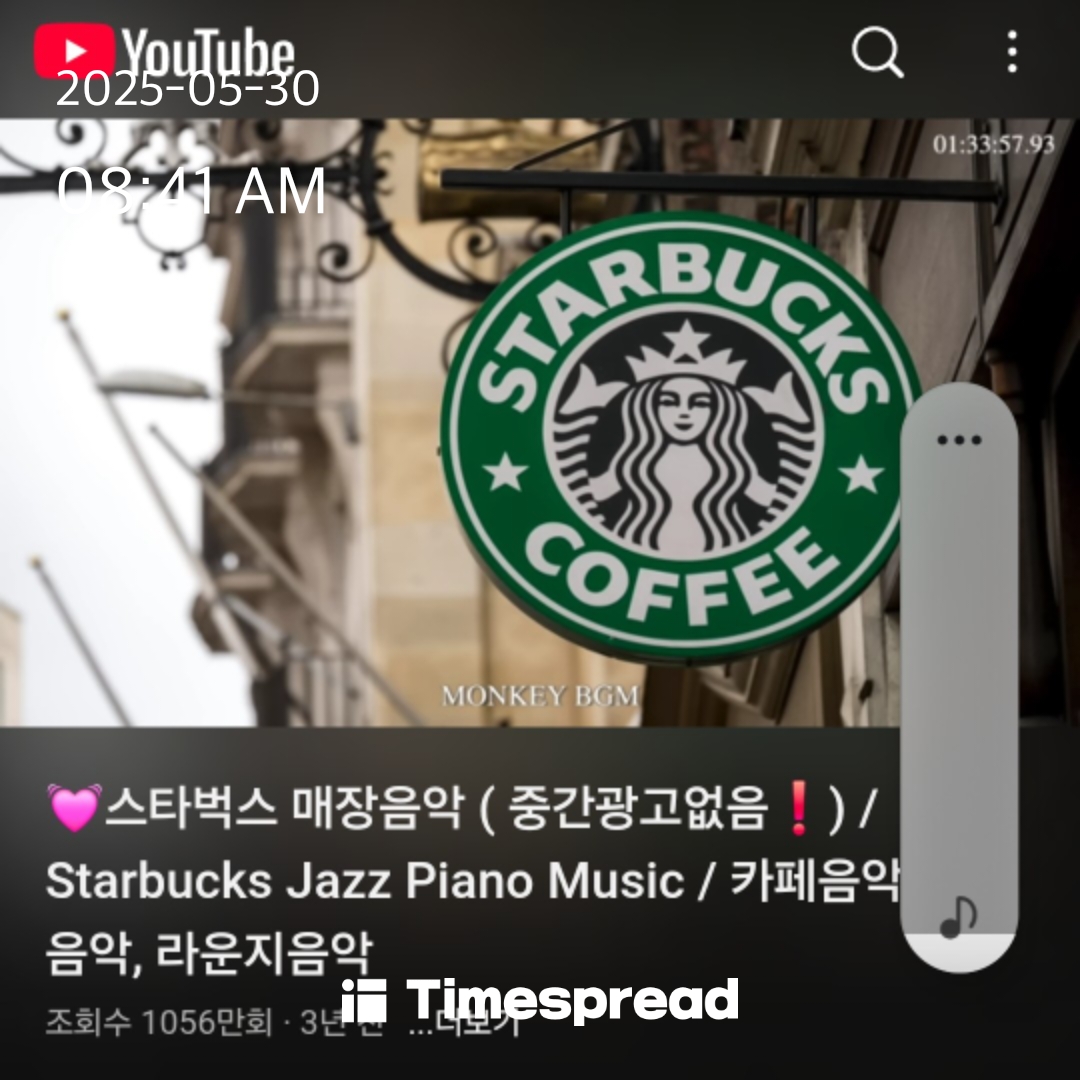Tap the media volume slider
This screenshot has width=1080, height=1080.
point(959,680)
